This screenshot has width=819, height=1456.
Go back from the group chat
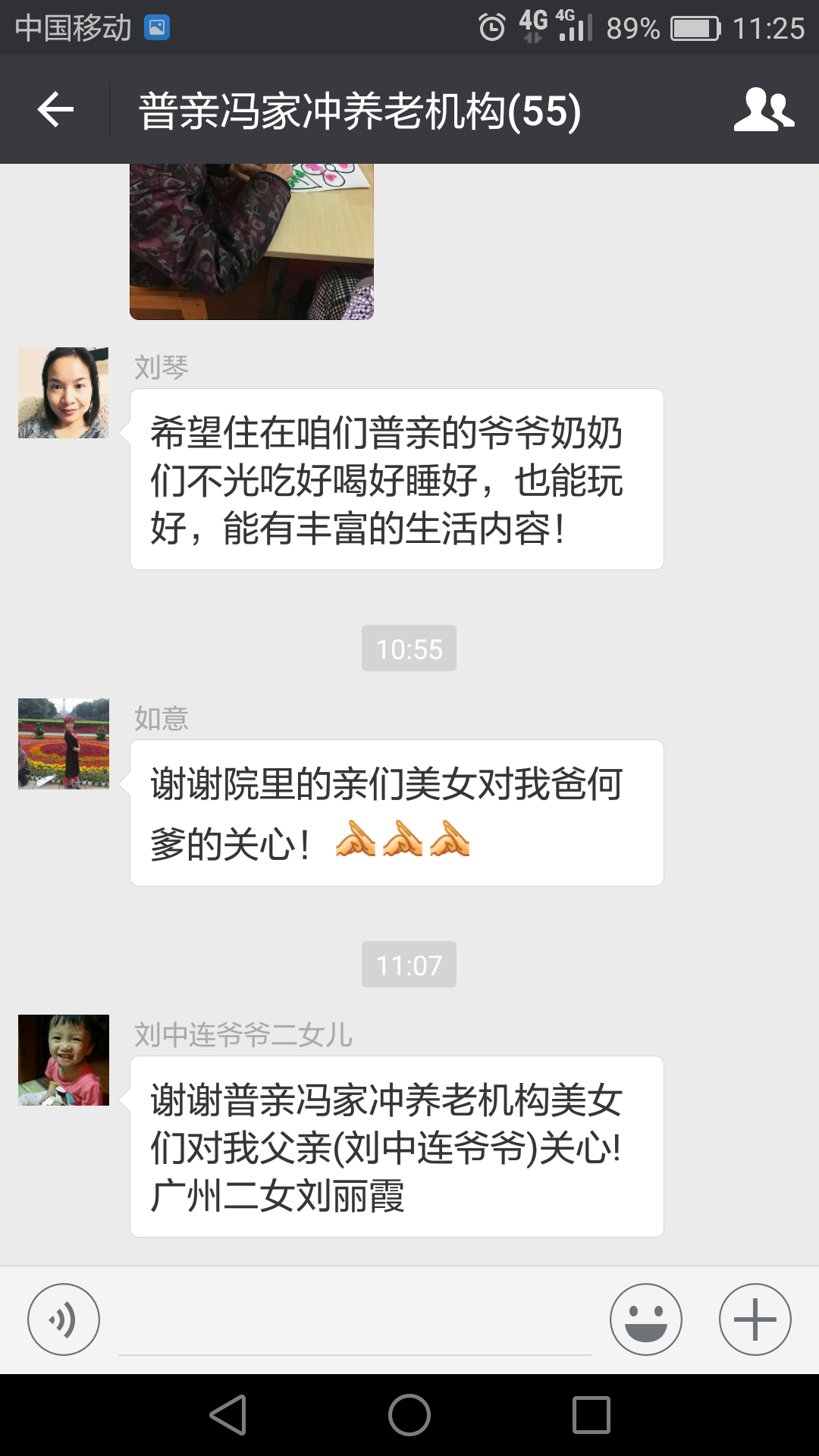(55, 110)
